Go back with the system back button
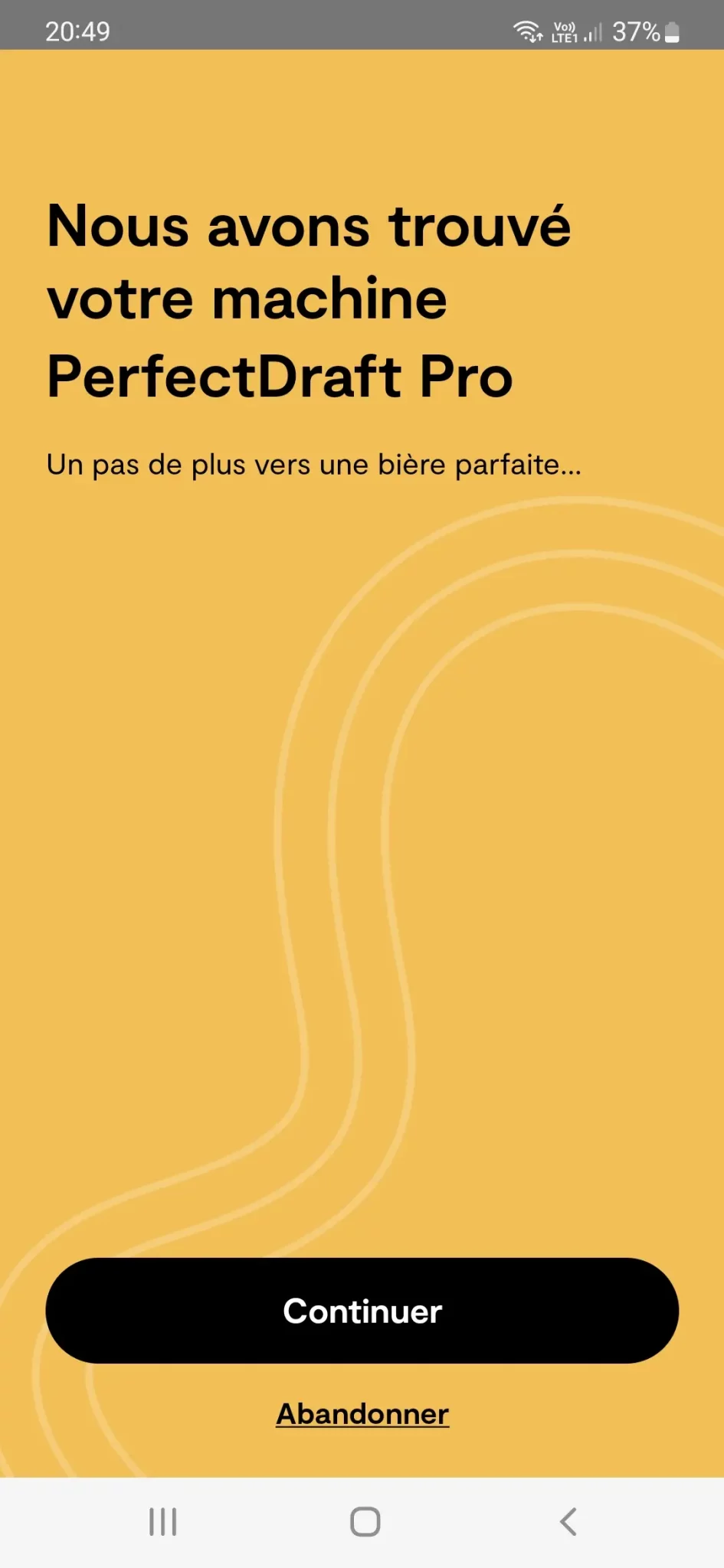Viewport: 724px width, 1568px height. pos(568,1521)
